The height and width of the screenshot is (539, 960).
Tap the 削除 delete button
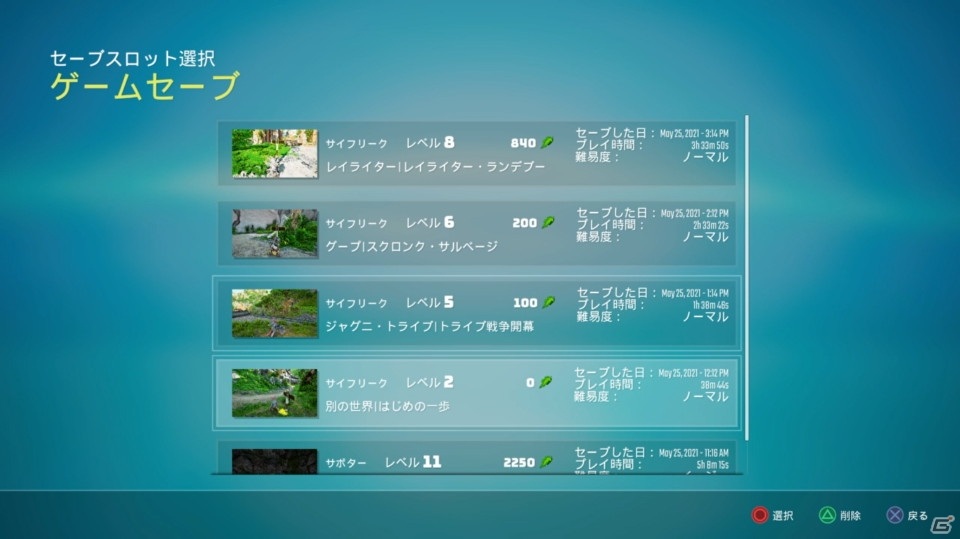tap(840, 516)
